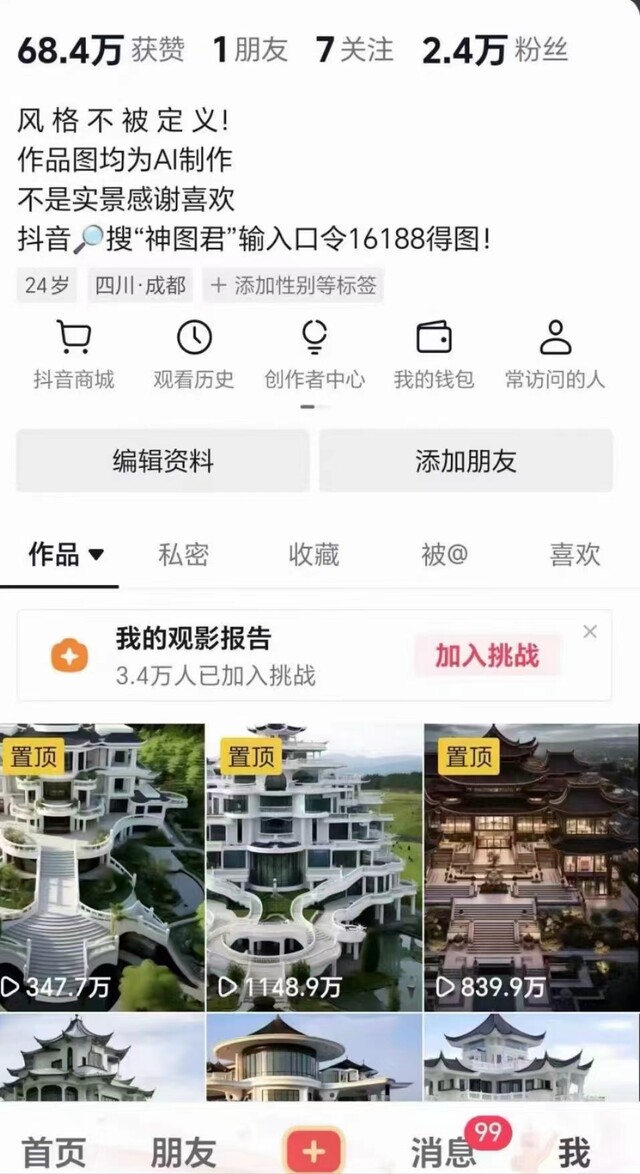Viewport: 640px width, 1174px height.
Task: Open the pinned video with 1148.9万 plays
Action: tap(314, 867)
